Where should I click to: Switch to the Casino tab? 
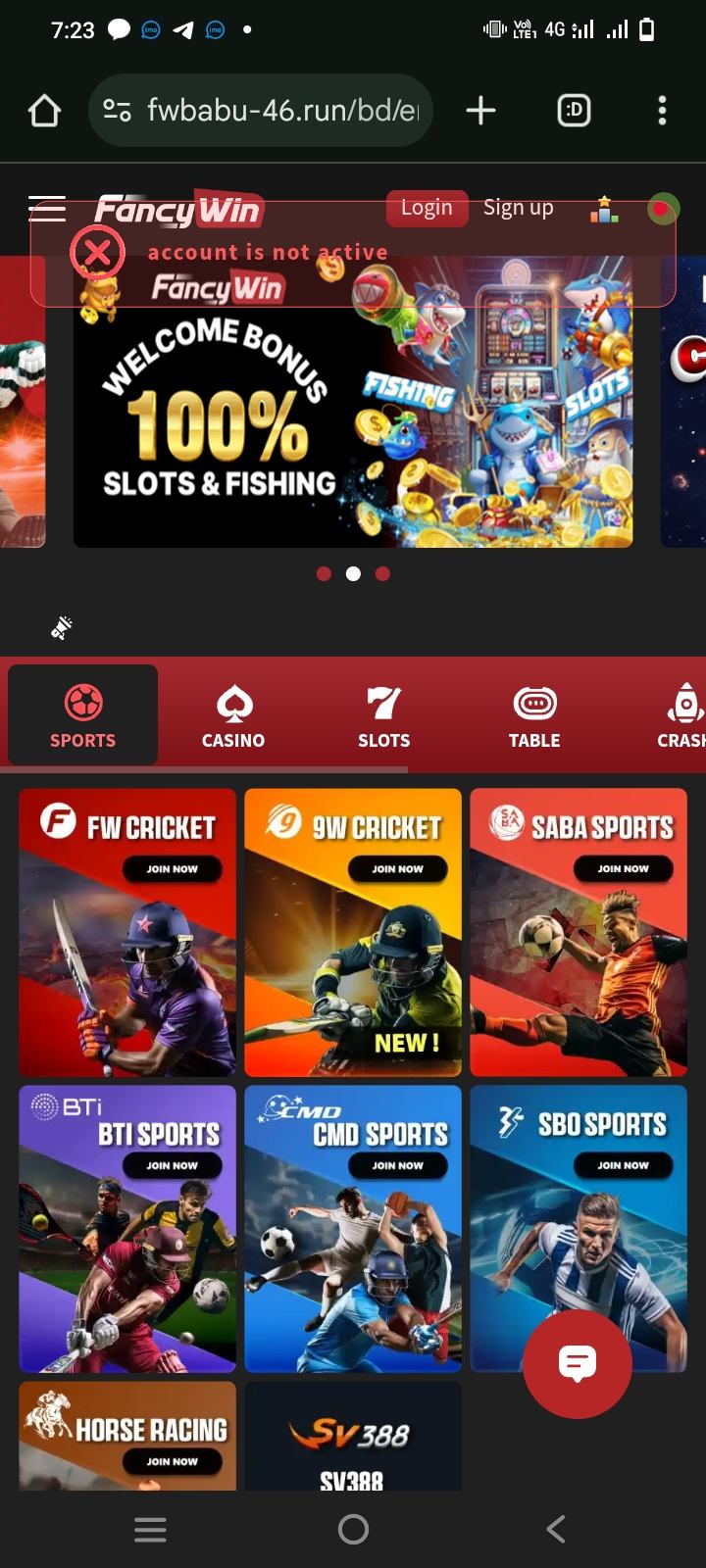(x=233, y=716)
